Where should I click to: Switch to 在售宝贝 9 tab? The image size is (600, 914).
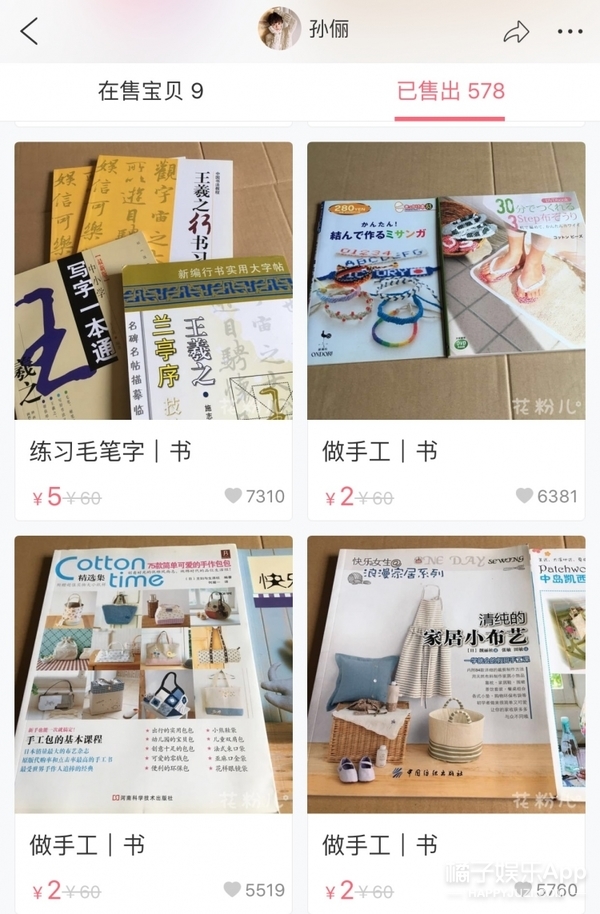tap(151, 91)
